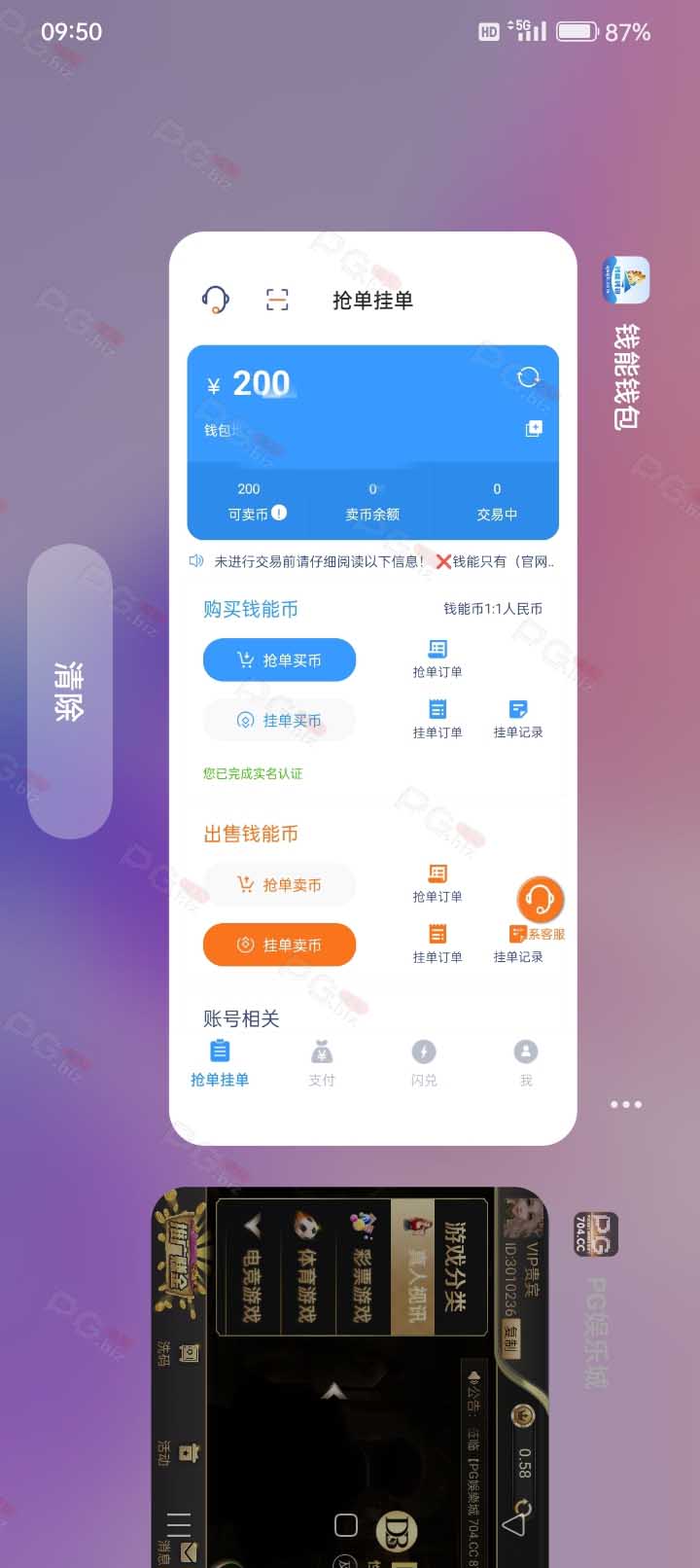Viewport: 700px width, 1568px height.
Task: Tap the PG娱乐城 app icon beside its card
Action: (x=596, y=1234)
